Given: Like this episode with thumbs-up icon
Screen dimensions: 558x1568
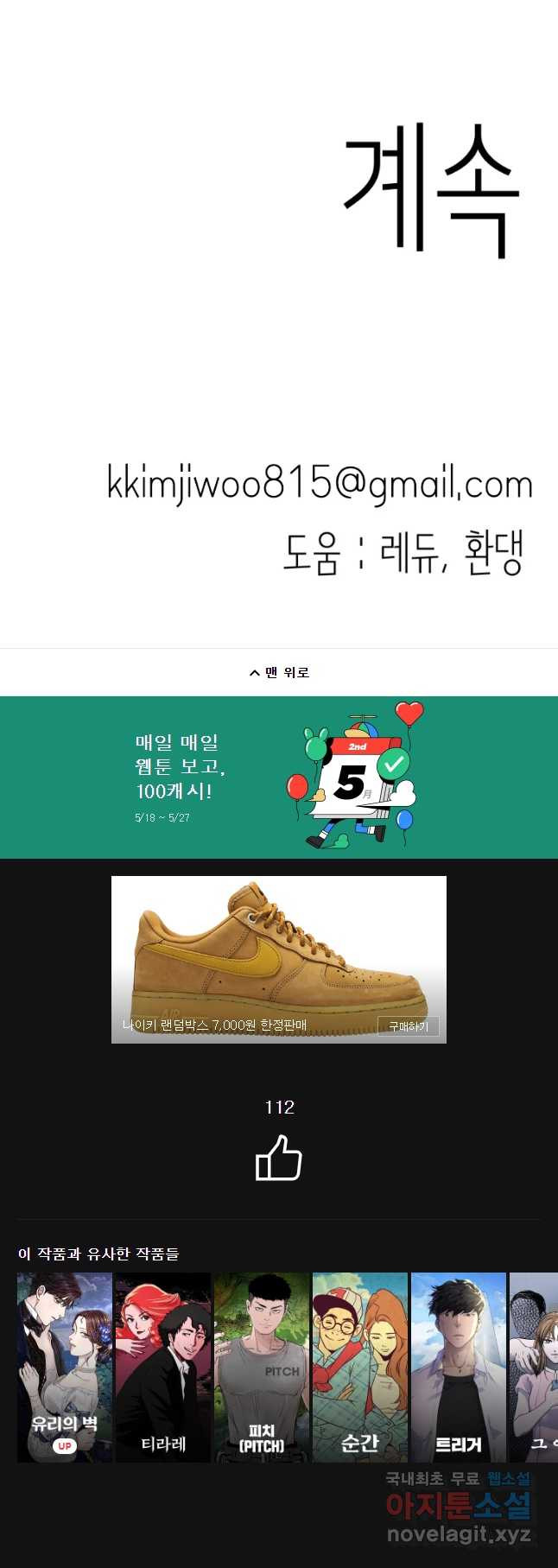Looking at the screenshot, I should 279,1159.
